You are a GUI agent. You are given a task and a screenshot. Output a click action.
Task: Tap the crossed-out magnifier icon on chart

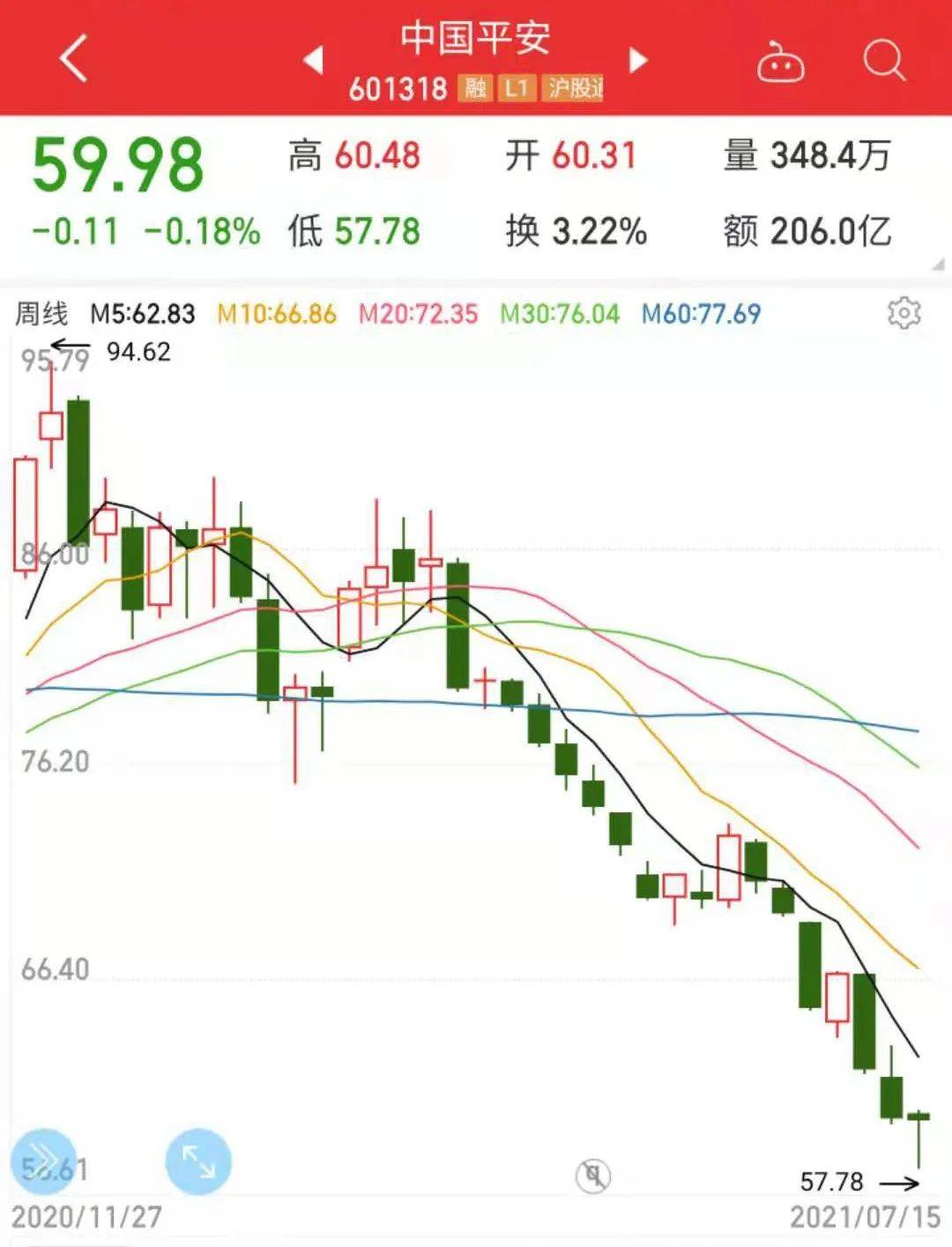(593, 1175)
